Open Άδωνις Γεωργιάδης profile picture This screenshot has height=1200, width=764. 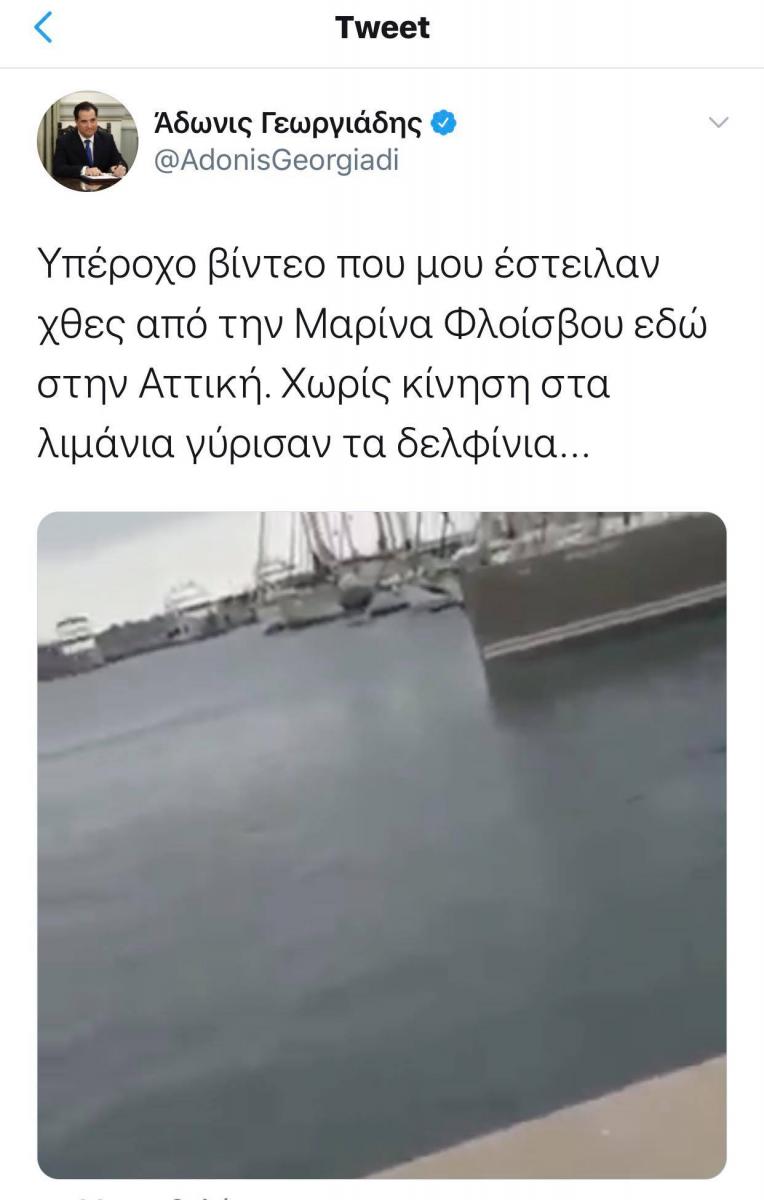coord(88,141)
